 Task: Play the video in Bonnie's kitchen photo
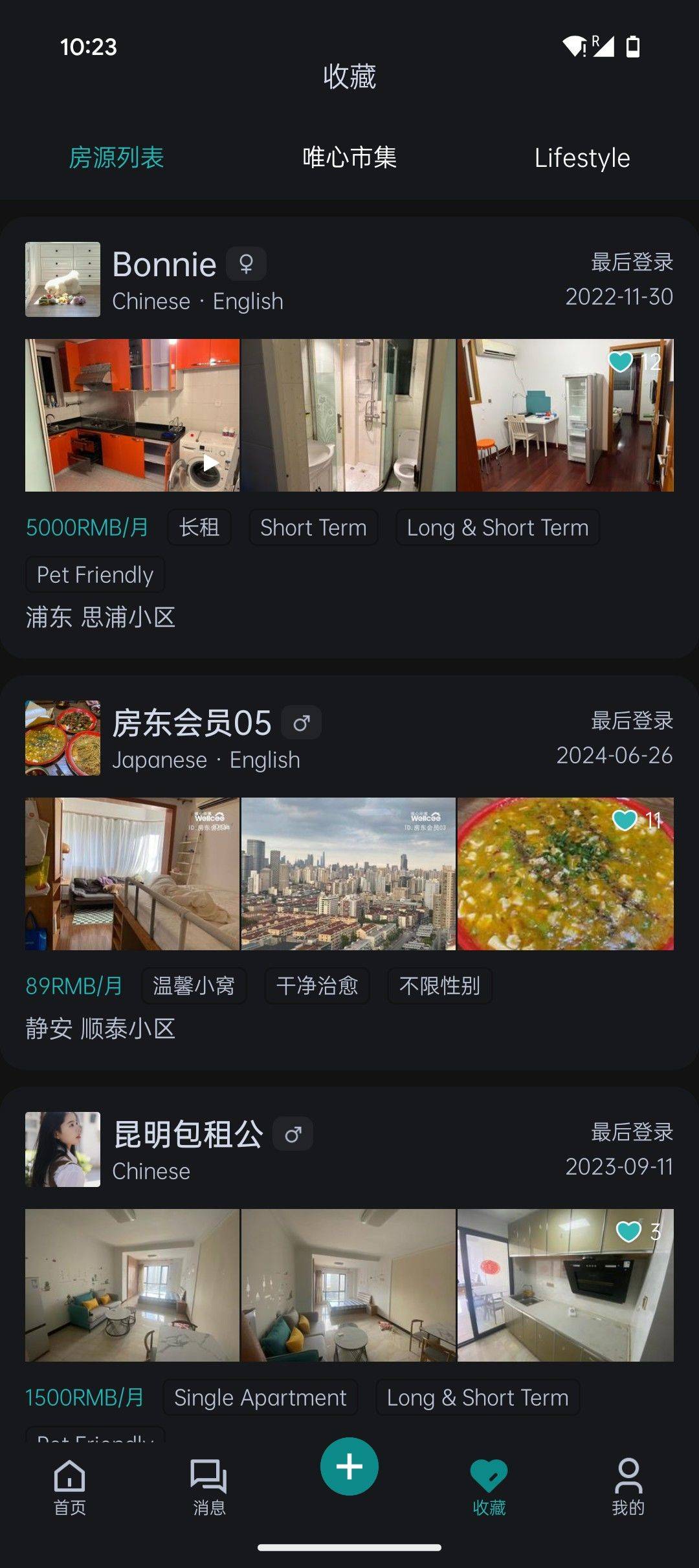coord(210,463)
